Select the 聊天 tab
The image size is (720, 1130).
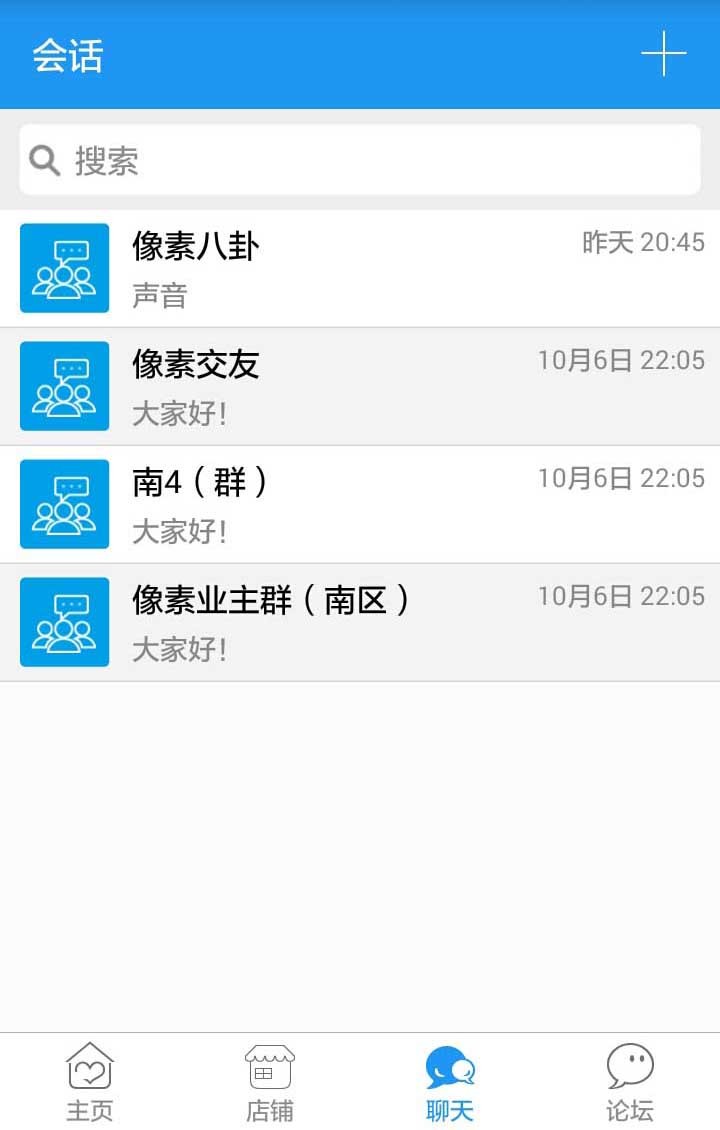[450, 1082]
